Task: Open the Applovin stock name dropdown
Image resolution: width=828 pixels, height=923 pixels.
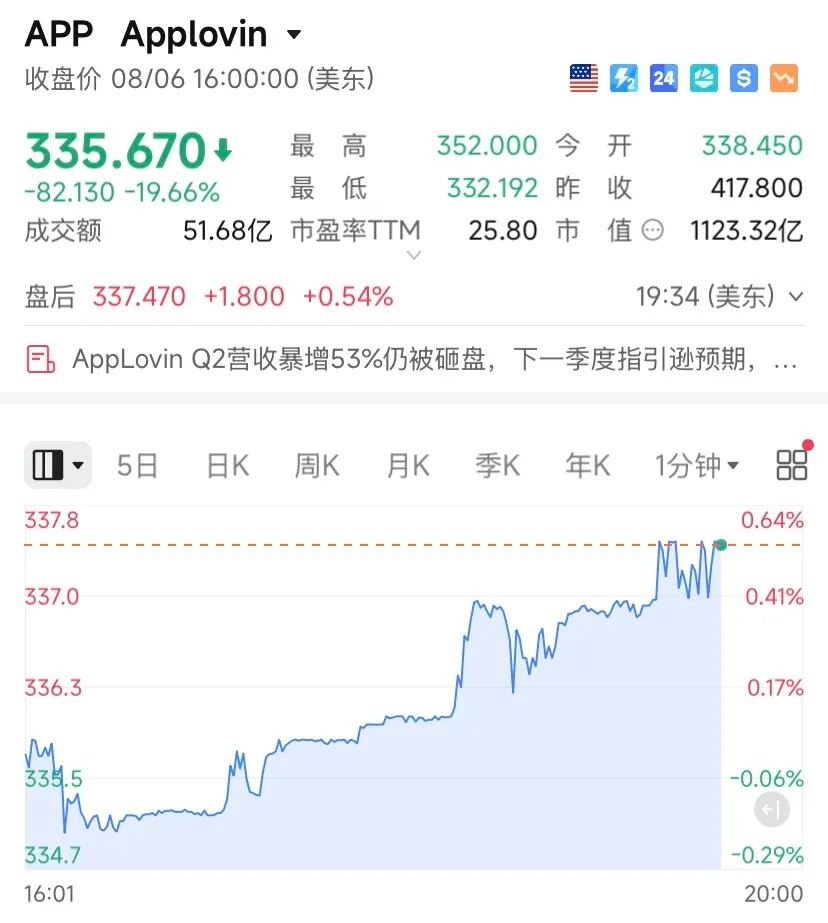Action: tap(294, 34)
